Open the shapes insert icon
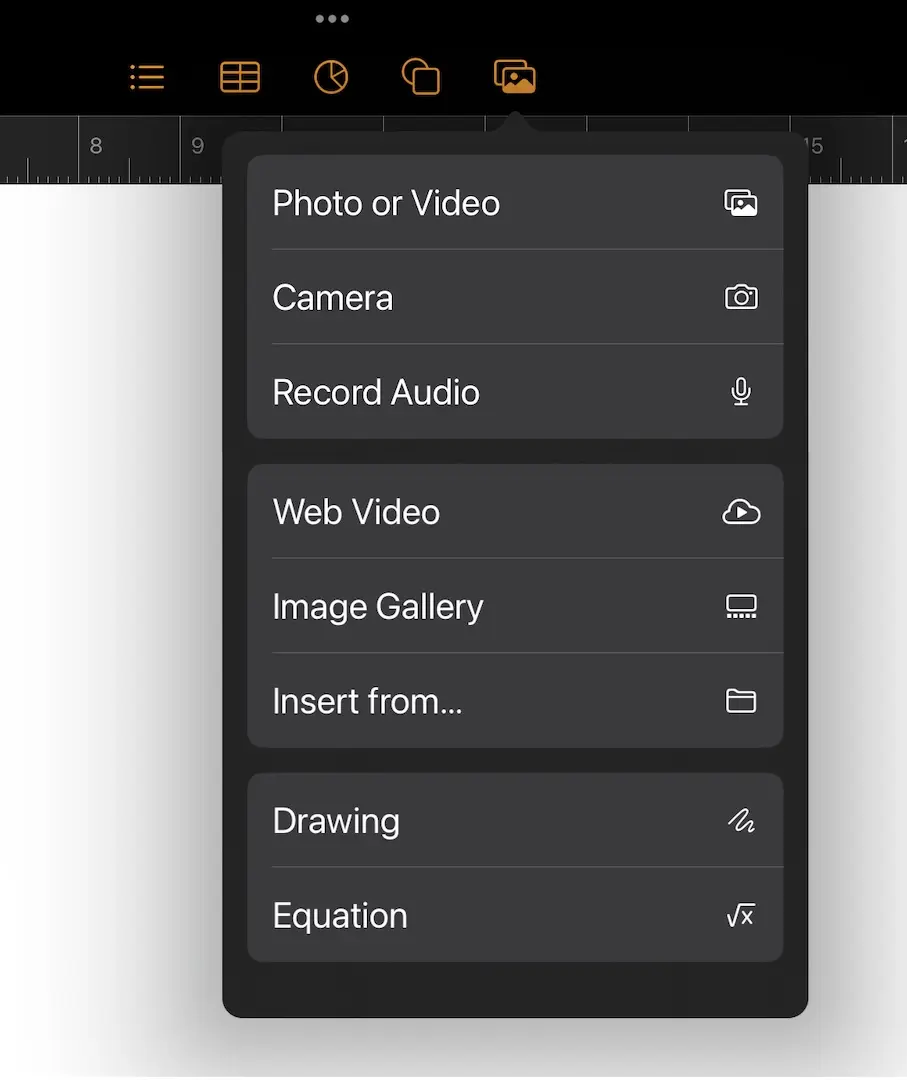 point(421,76)
